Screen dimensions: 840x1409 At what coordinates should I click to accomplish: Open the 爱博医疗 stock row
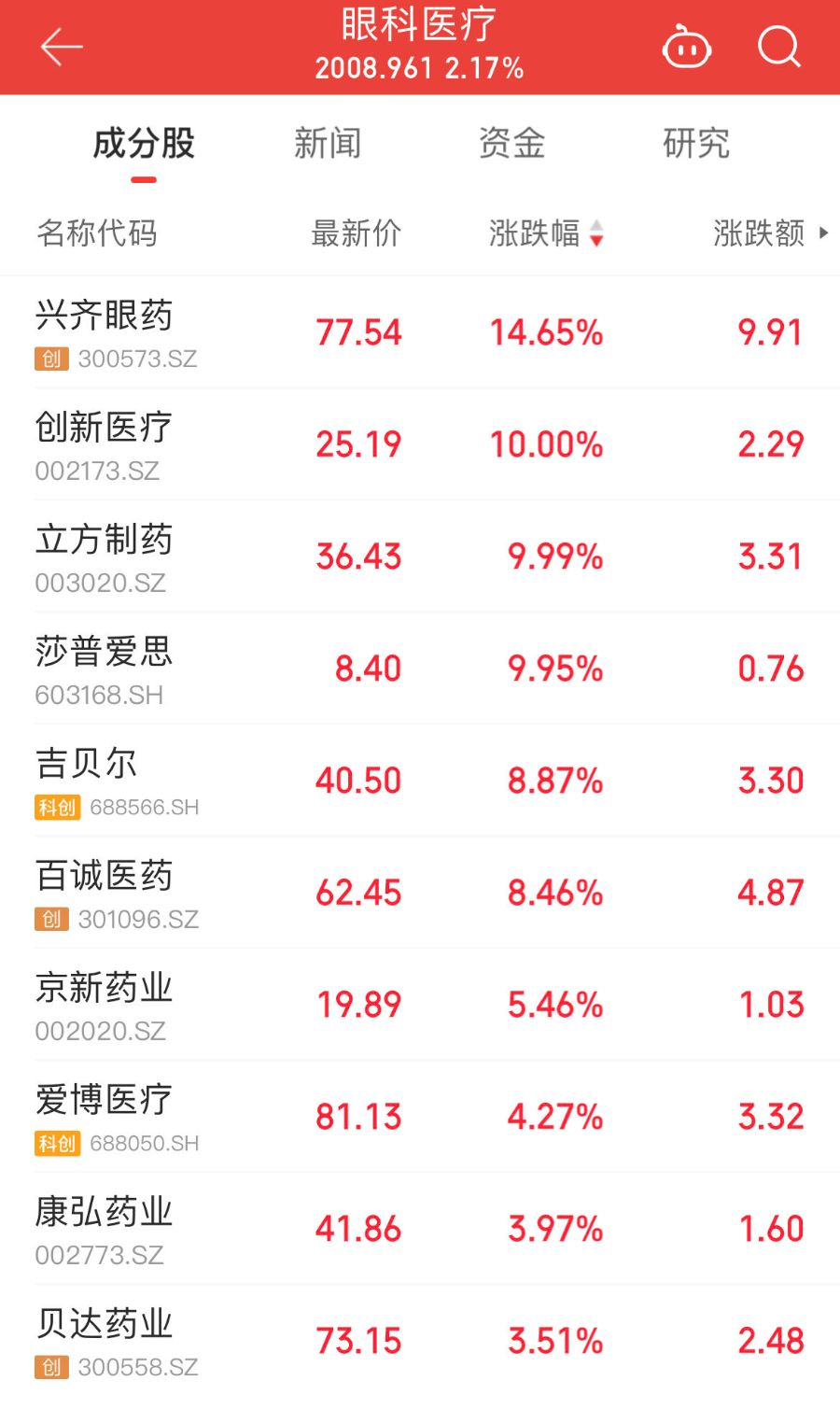(420, 1117)
